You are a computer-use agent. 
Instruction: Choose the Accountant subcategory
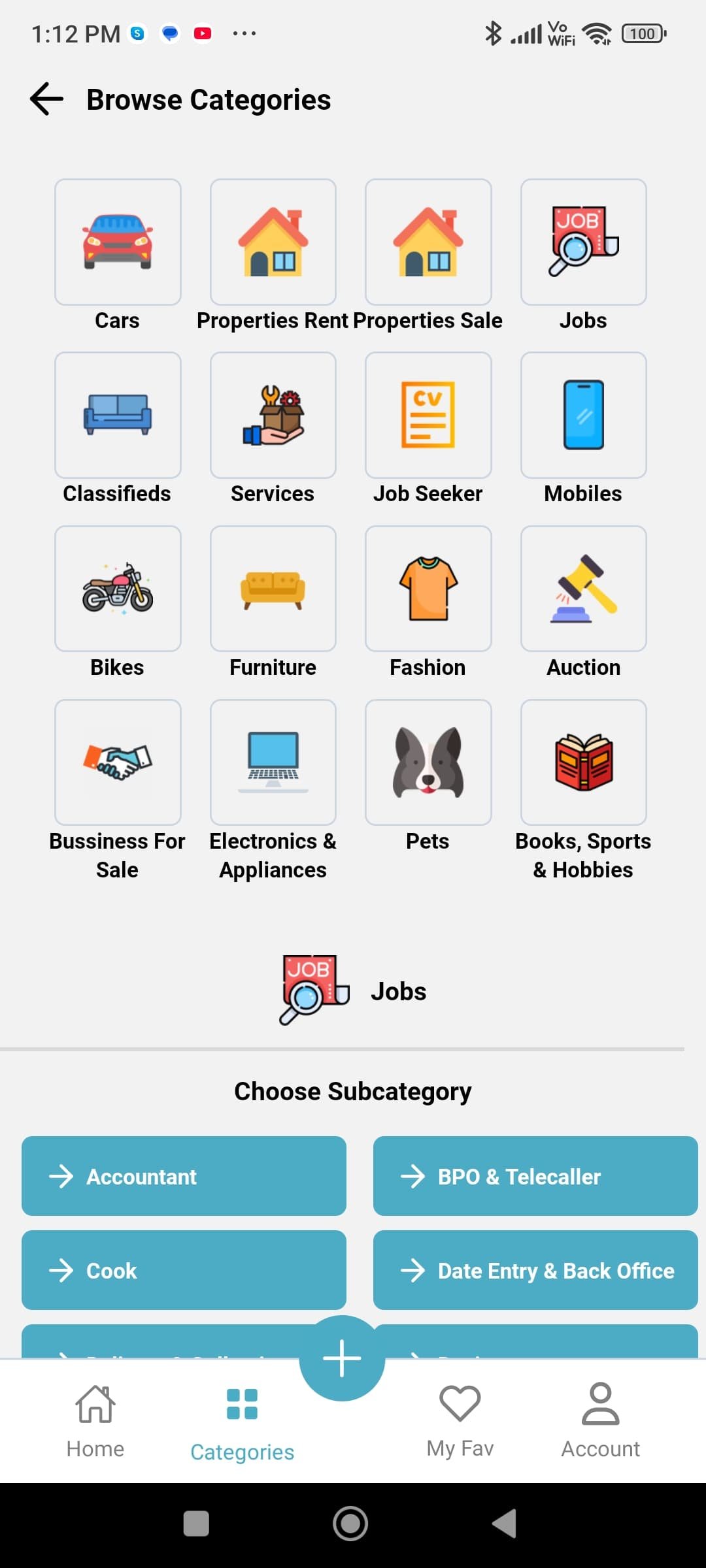click(x=184, y=1176)
